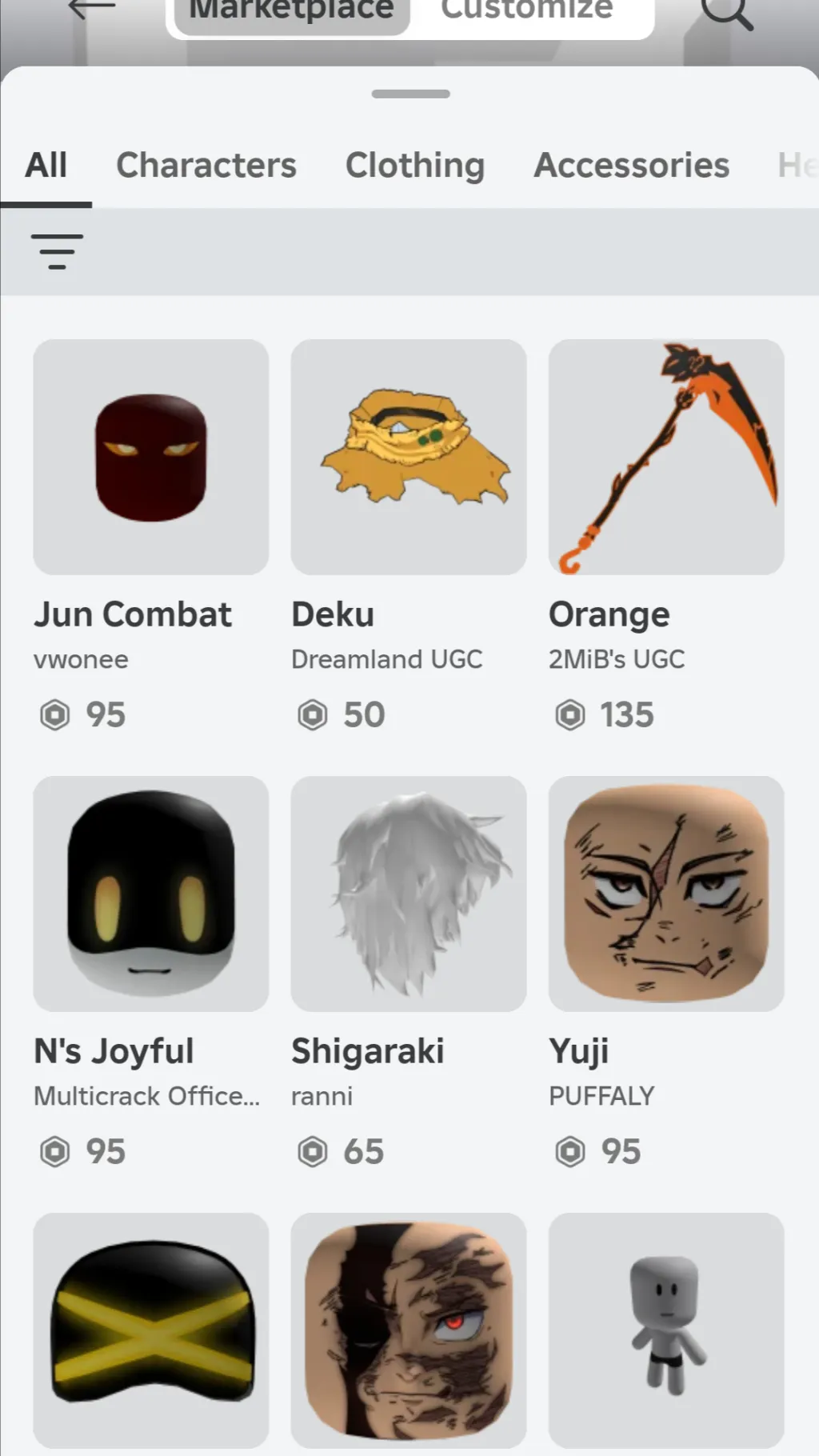This screenshot has width=819, height=1456.
Task: Show the Accessories tab
Action: pyautogui.click(x=631, y=166)
